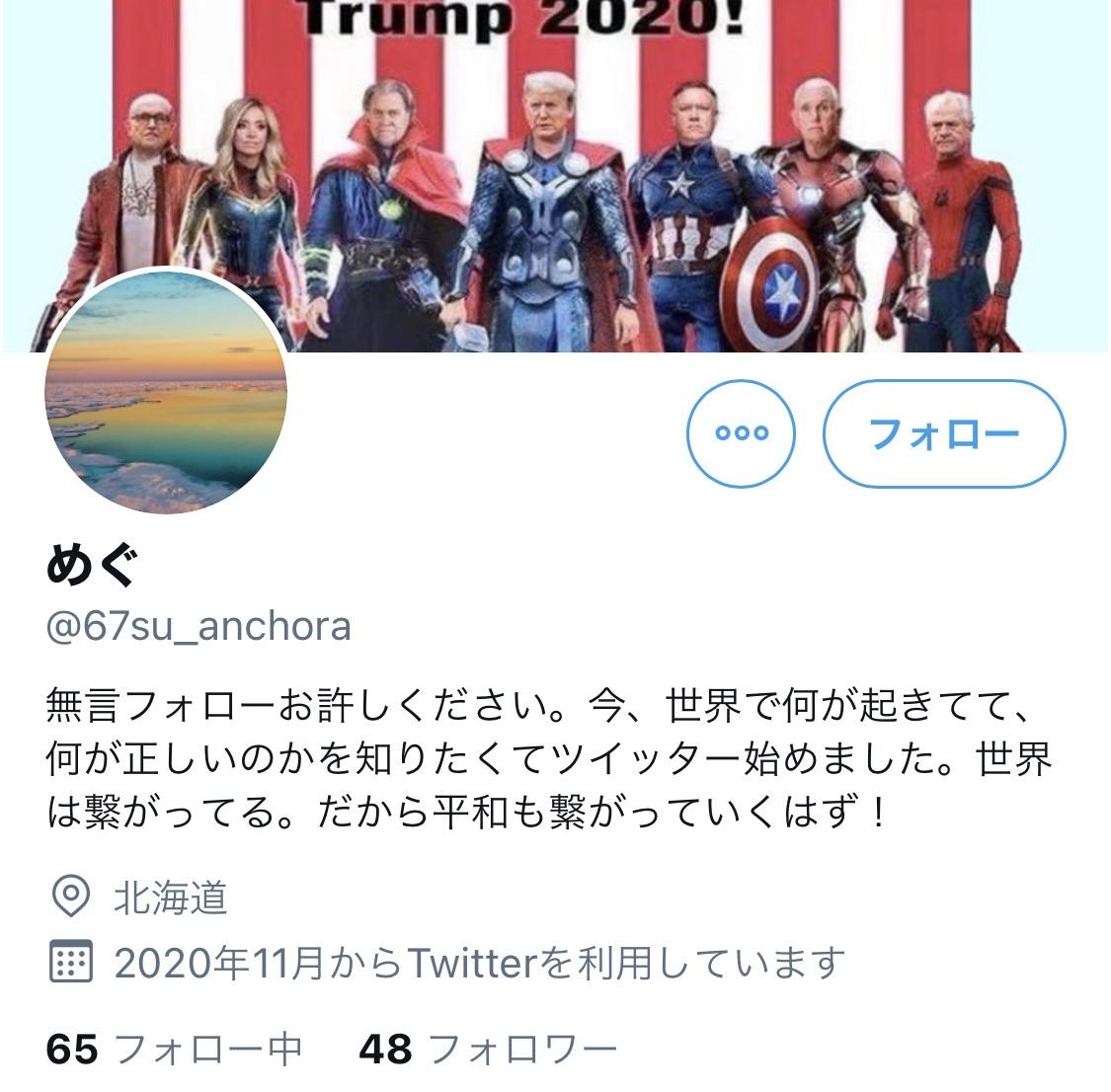Follow the account めぐ

[943, 433]
